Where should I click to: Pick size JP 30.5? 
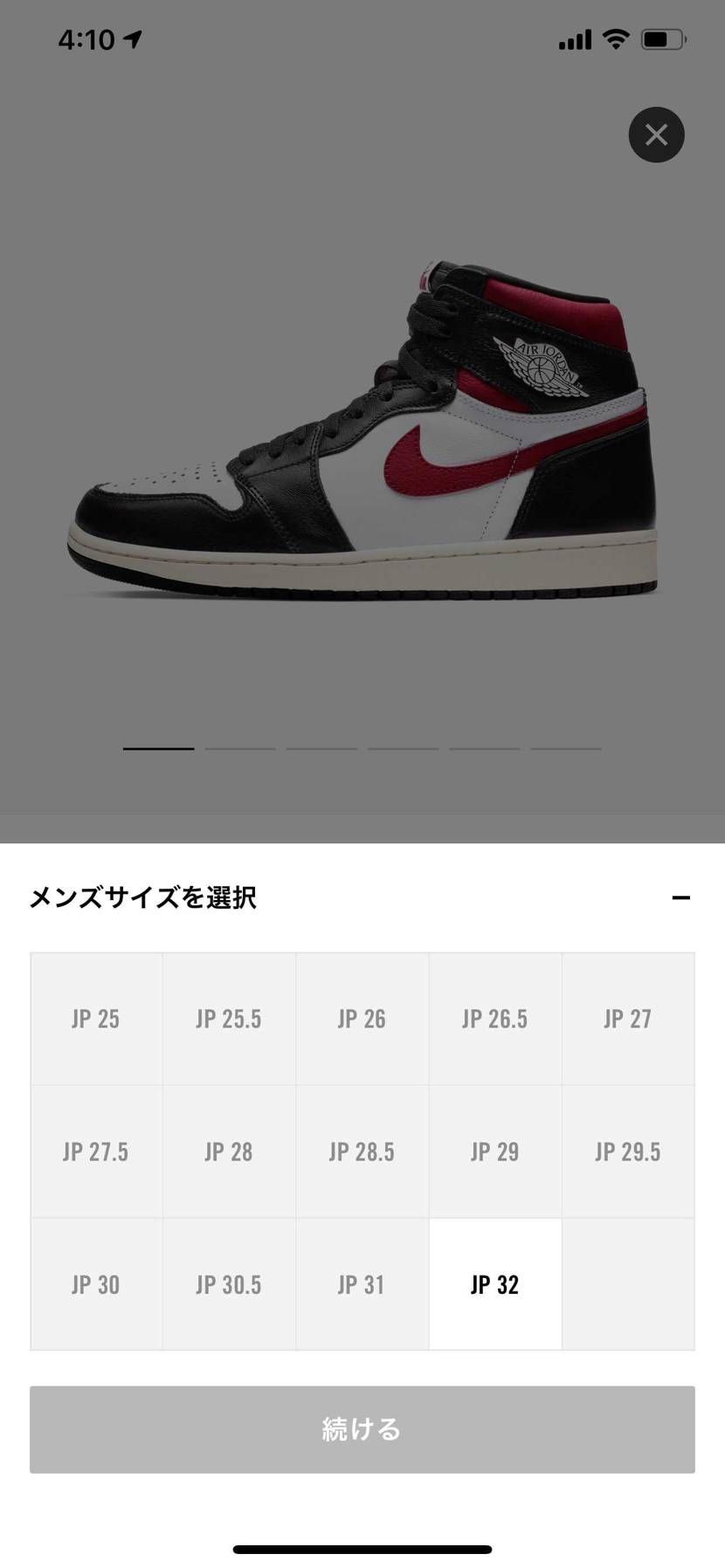[x=229, y=1284]
